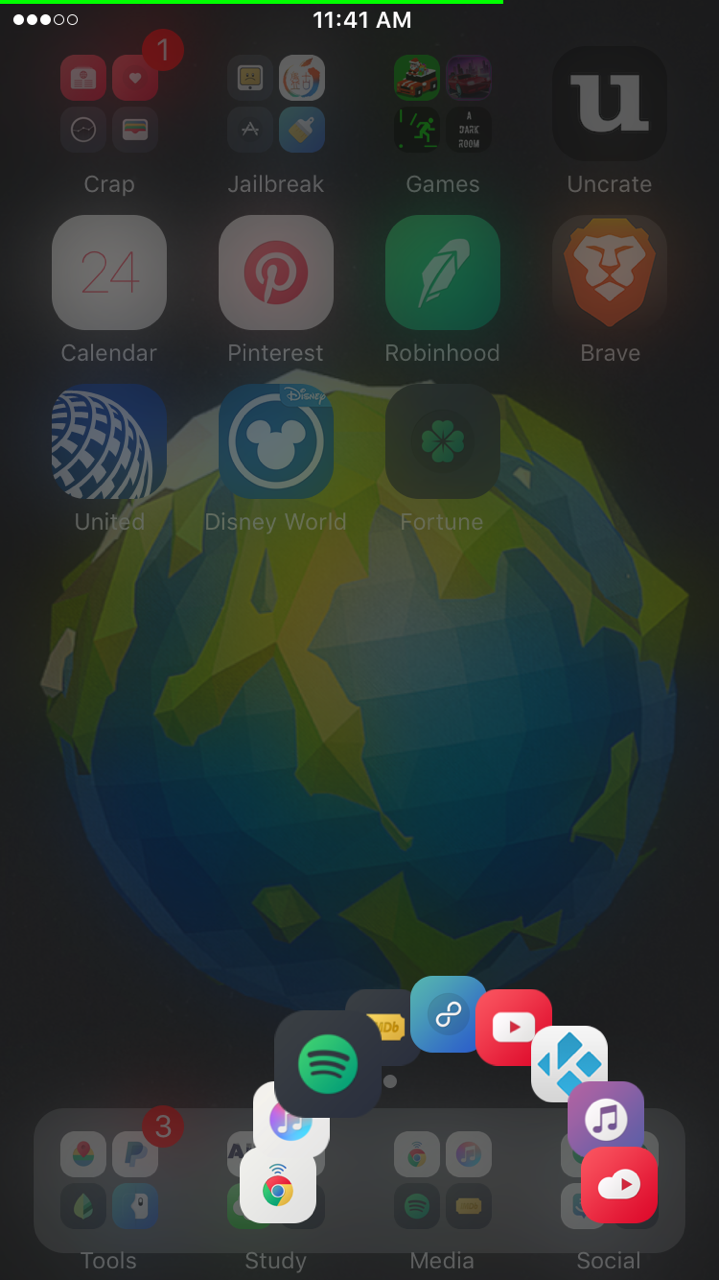Launch the Fortune app
The image size is (719, 1280).
[442, 441]
